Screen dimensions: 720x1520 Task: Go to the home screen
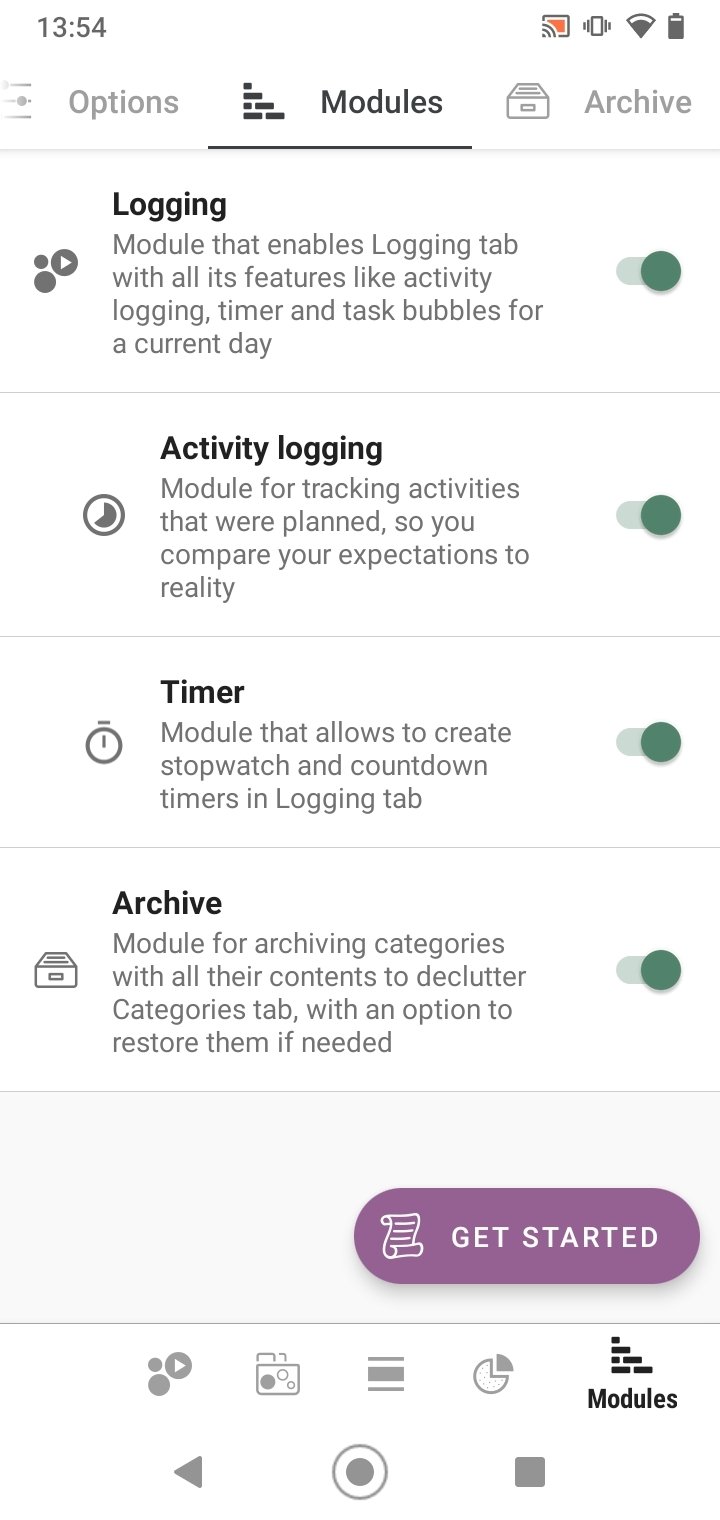360,1472
